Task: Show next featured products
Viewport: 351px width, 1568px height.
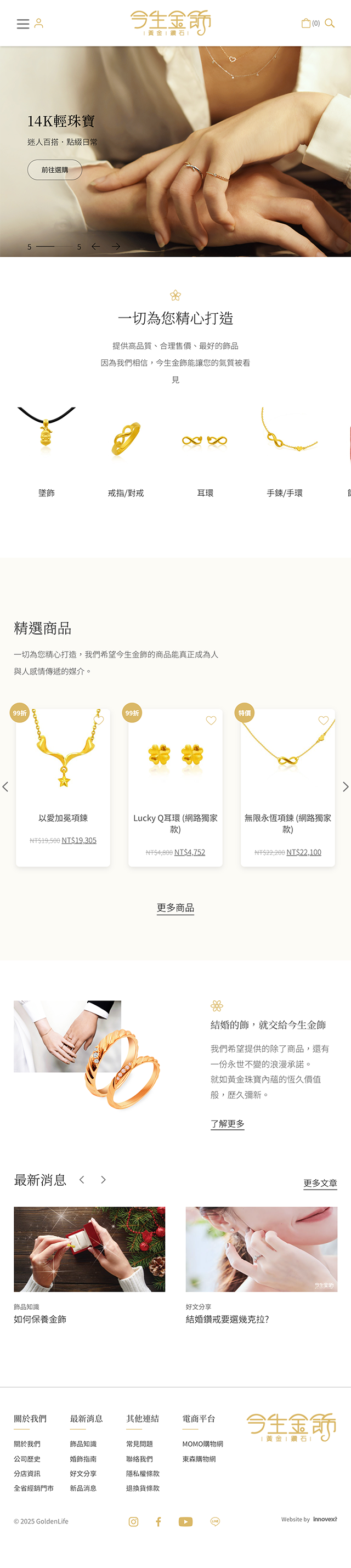Action: [345, 787]
